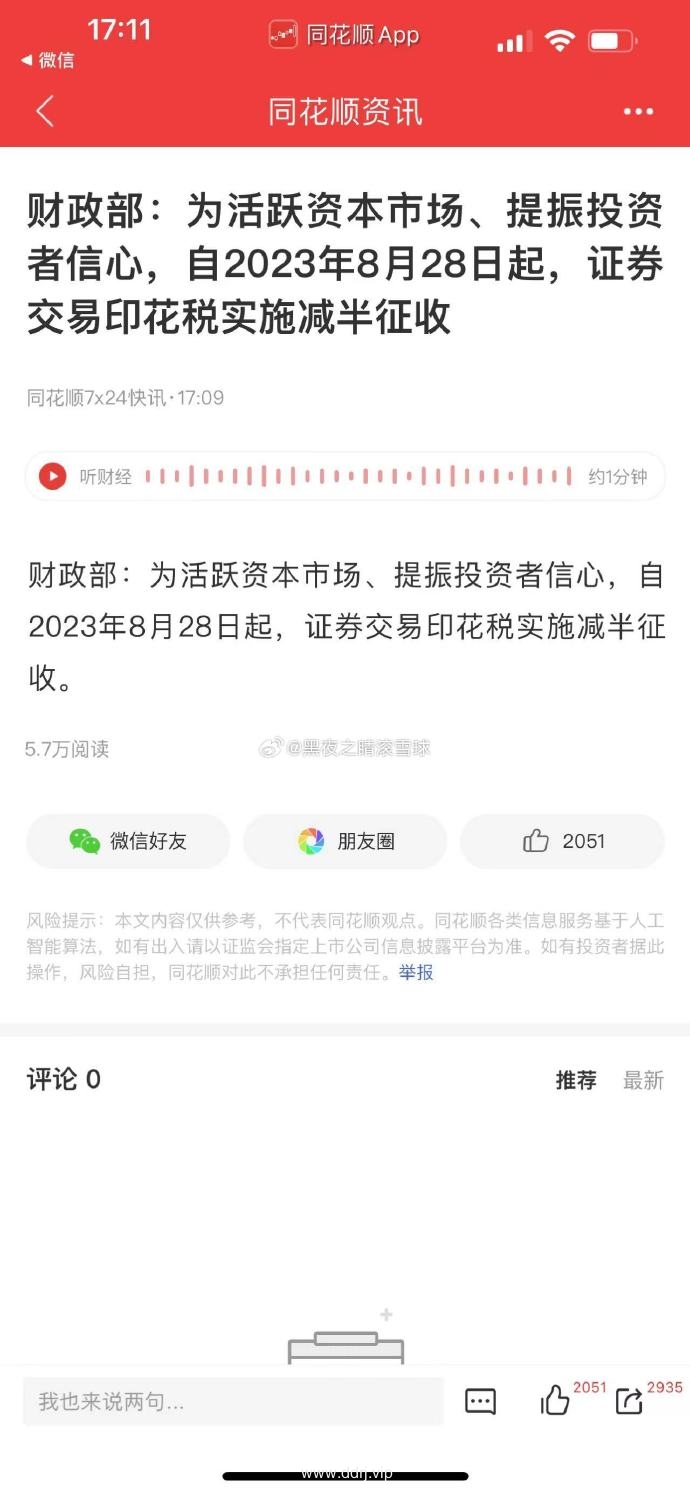Switch comments to 最新 sorting

[643, 1080]
